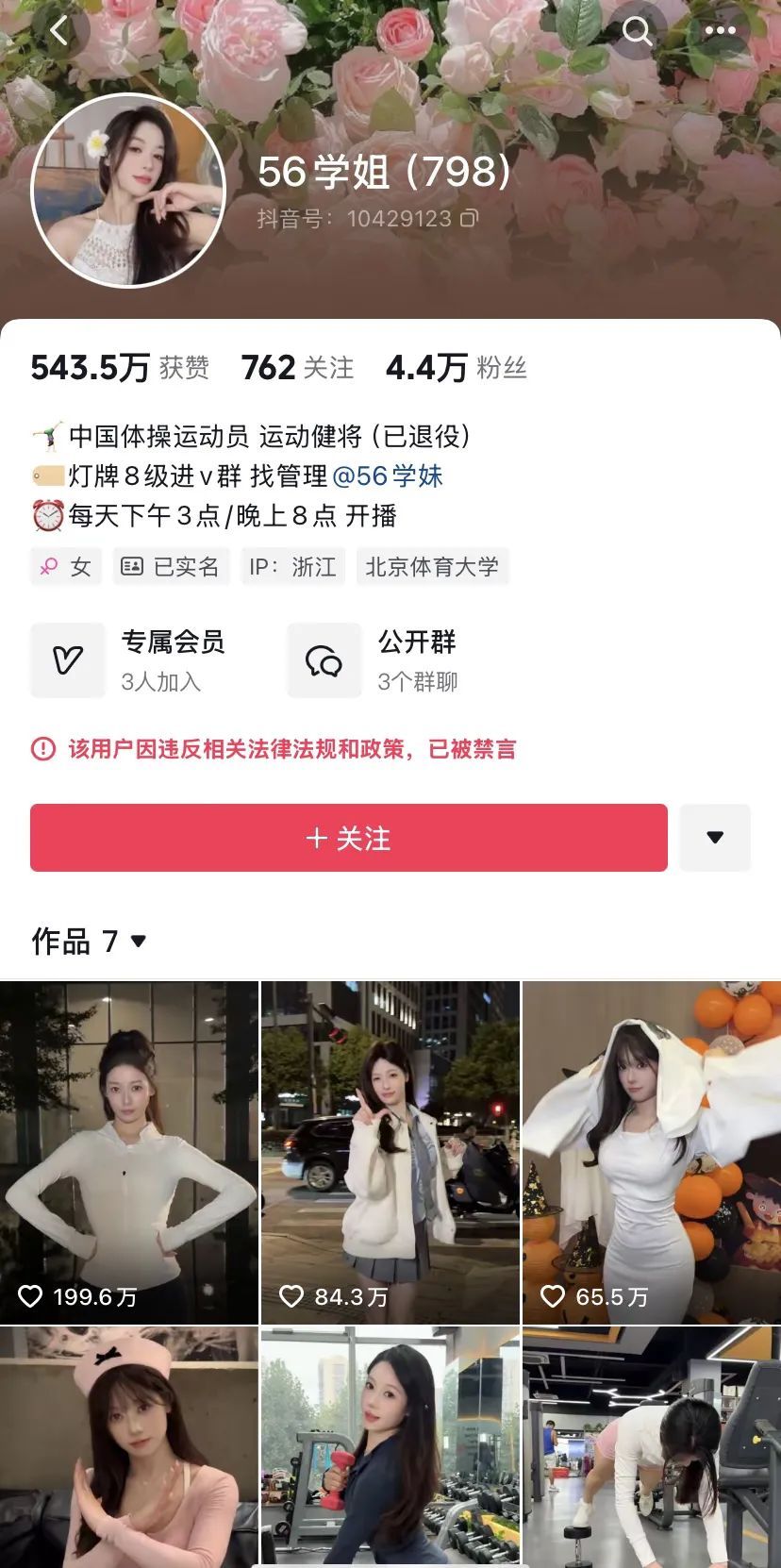View the 4.4万 粉丝 followers list
The image size is (781, 1568).
pyautogui.click(x=456, y=367)
